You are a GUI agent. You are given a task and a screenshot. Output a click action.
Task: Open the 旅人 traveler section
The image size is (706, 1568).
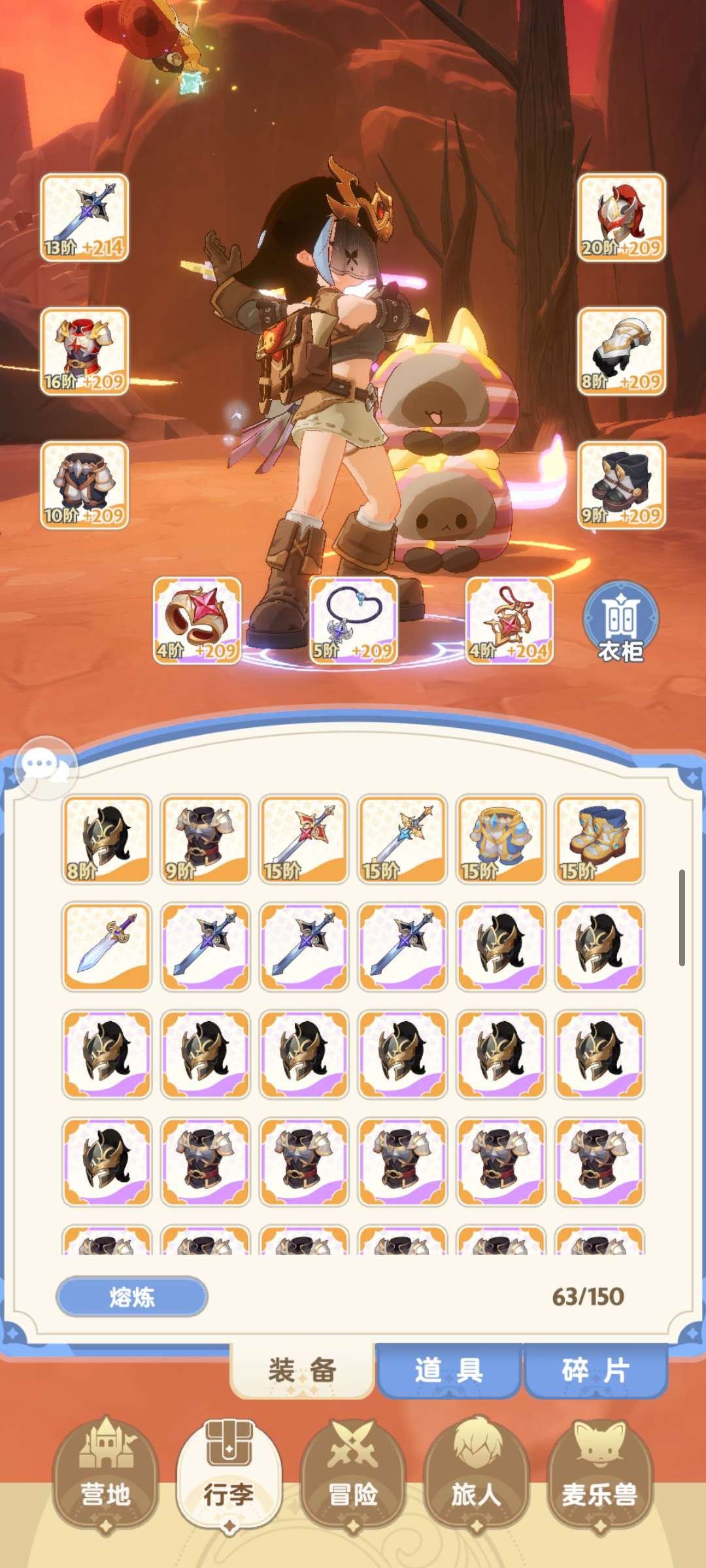[x=476, y=1476]
